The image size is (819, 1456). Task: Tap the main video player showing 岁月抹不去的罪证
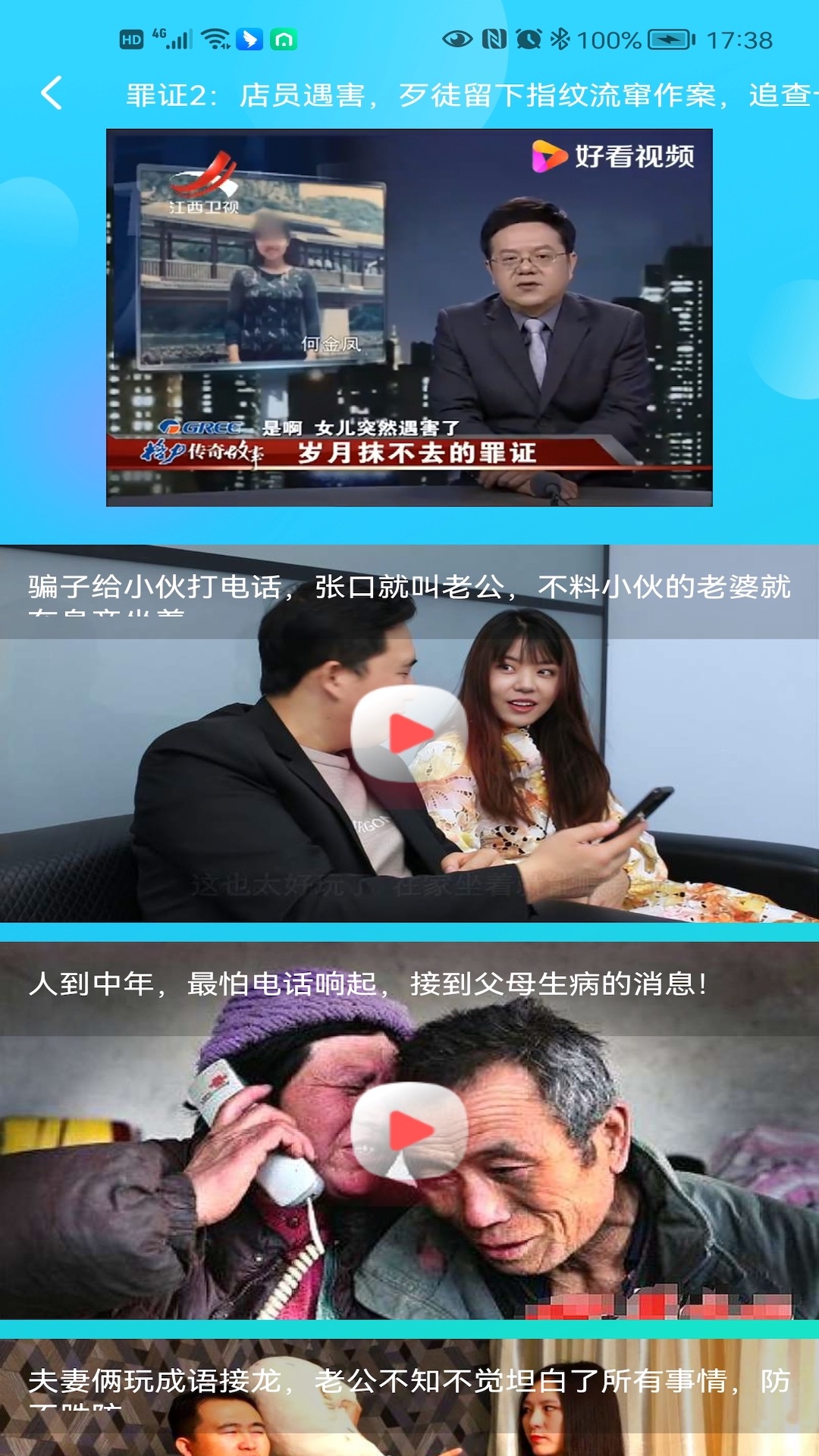point(409,317)
